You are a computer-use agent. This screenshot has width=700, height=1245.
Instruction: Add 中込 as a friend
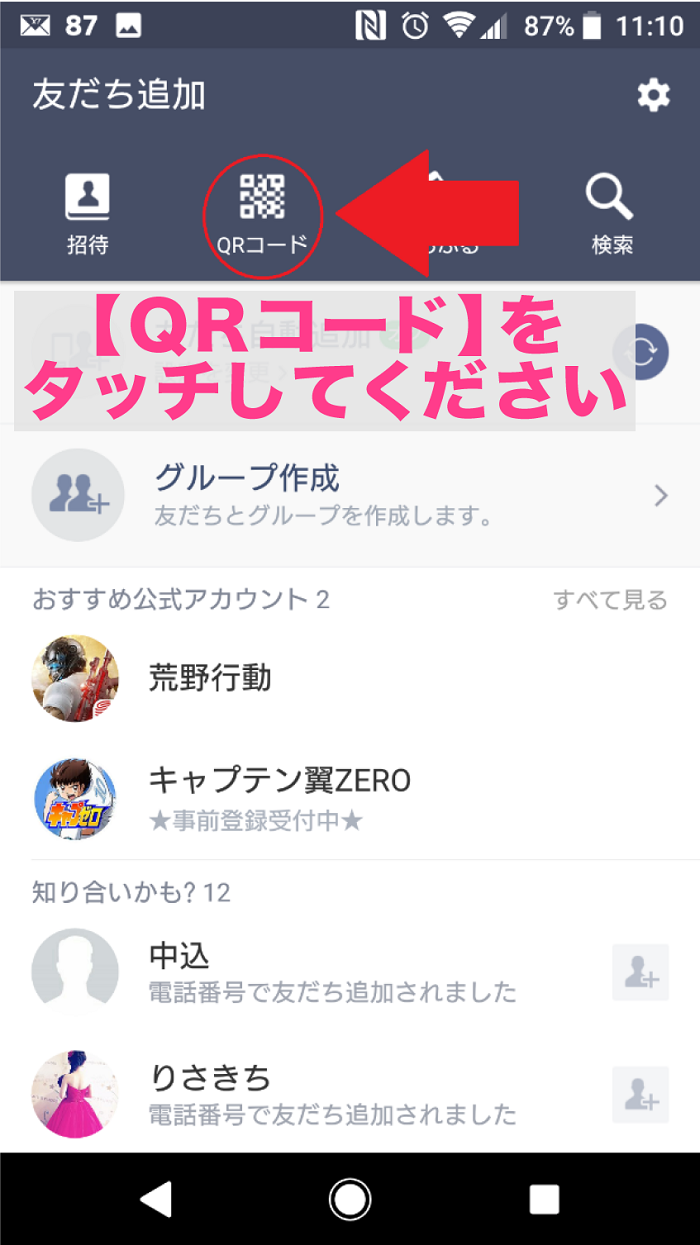click(x=640, y=972)
